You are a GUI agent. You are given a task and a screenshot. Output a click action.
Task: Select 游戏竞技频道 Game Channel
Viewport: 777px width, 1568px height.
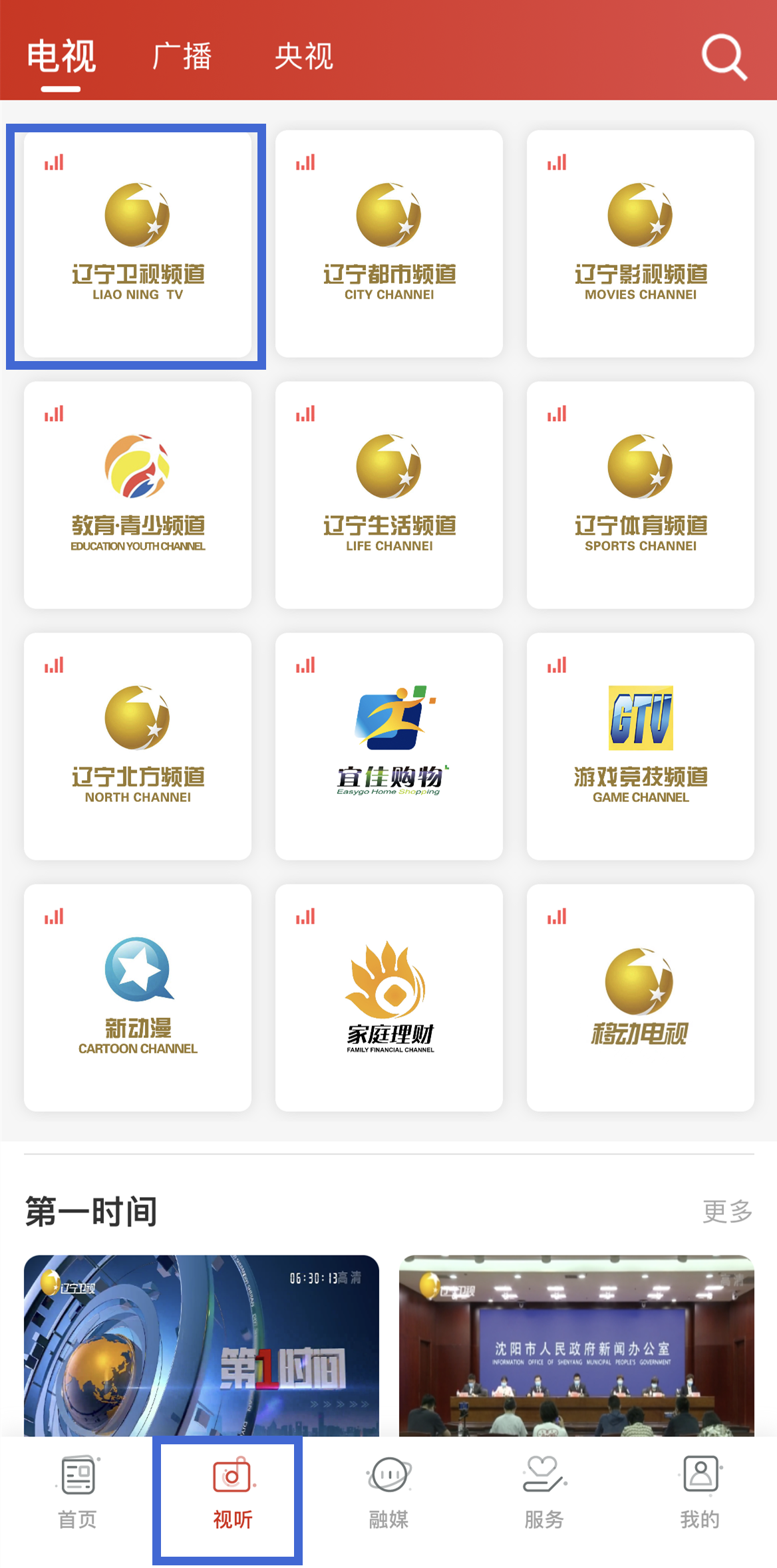640,746
